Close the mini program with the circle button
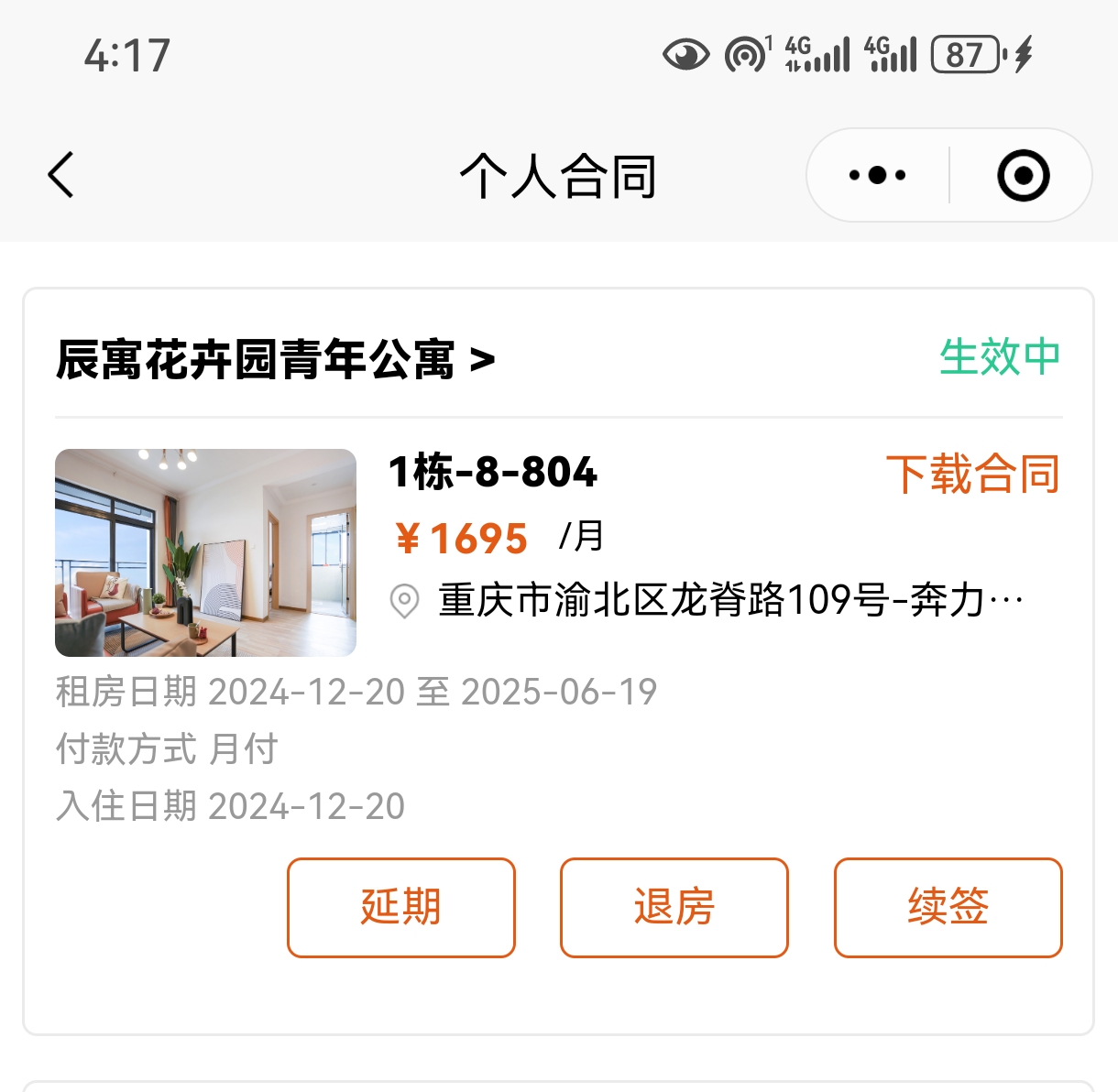This screenshot has width=1118, height=1092. click(x=1023, y=175)
